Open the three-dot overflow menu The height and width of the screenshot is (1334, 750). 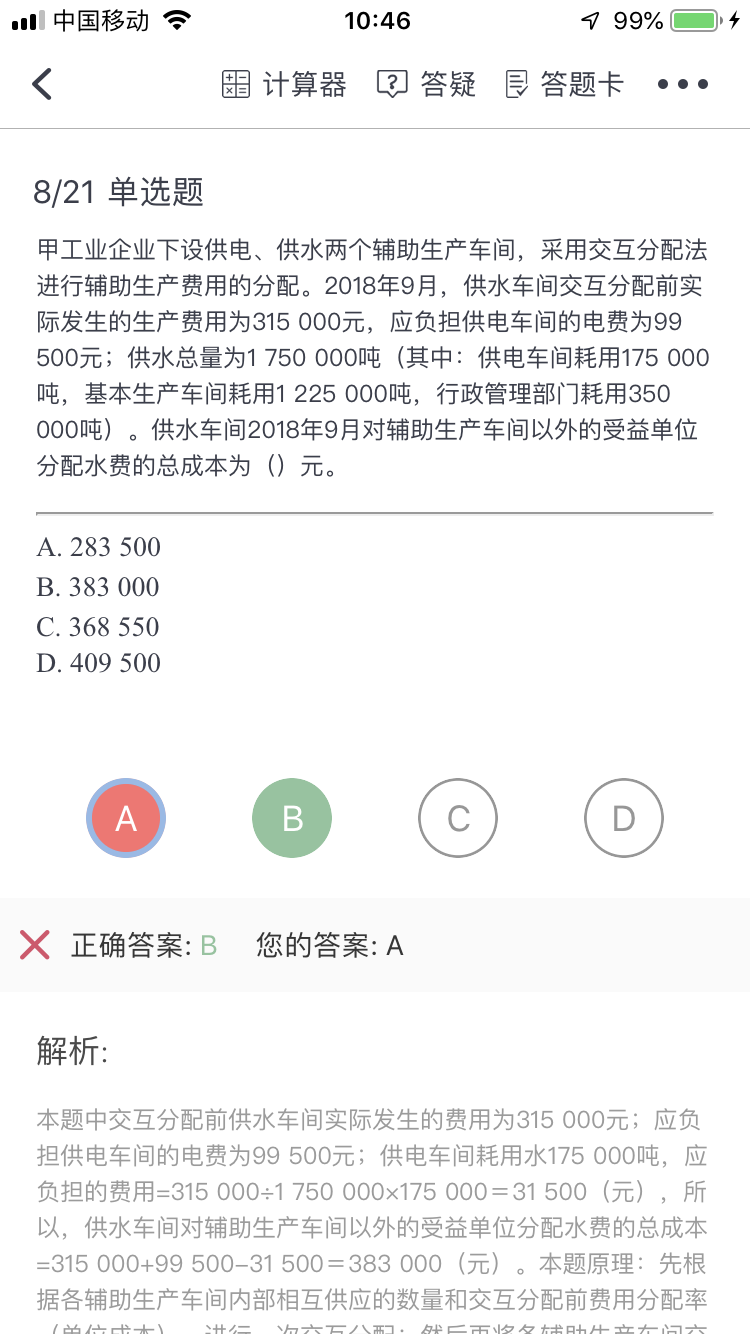click(x=683, y=85)
